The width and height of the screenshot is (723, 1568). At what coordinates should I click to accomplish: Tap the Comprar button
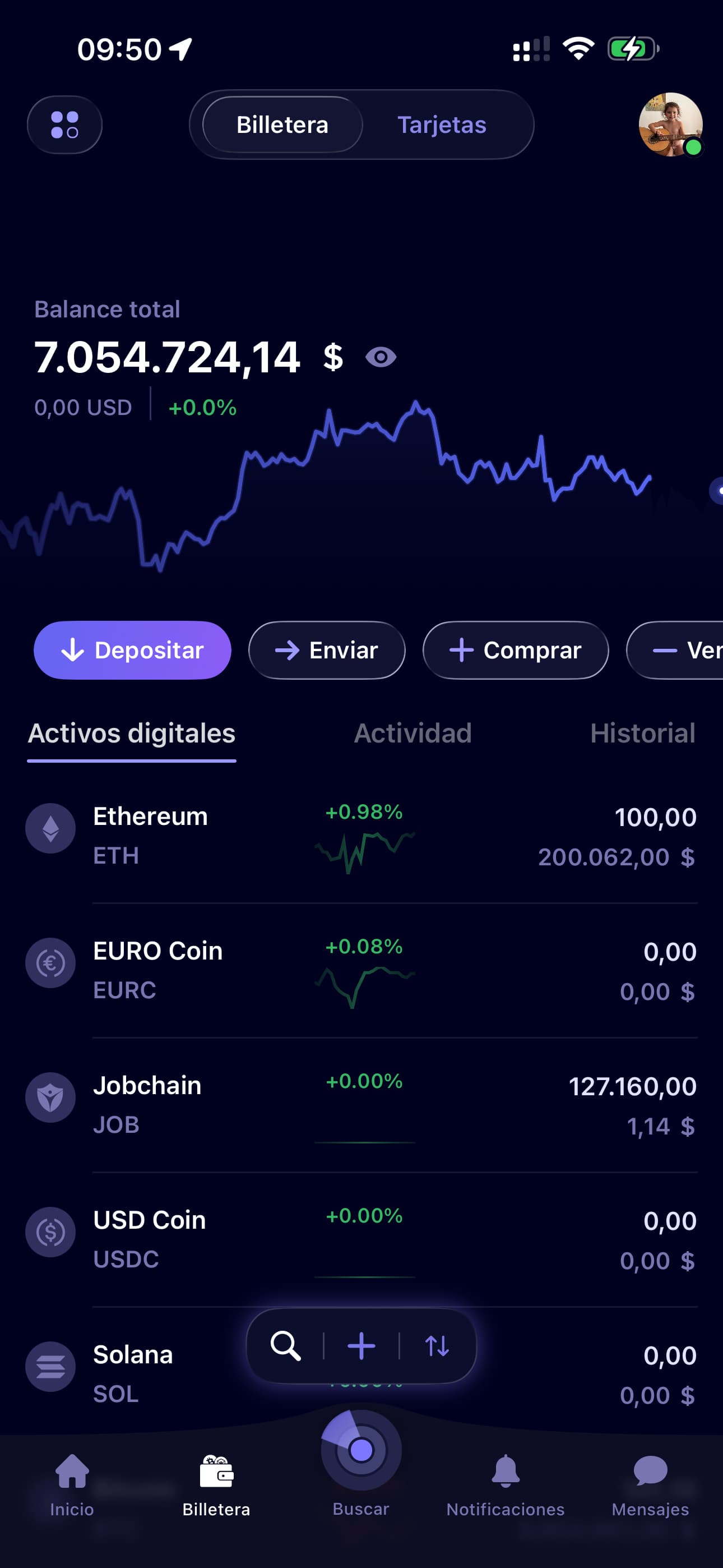pos(516,650)
